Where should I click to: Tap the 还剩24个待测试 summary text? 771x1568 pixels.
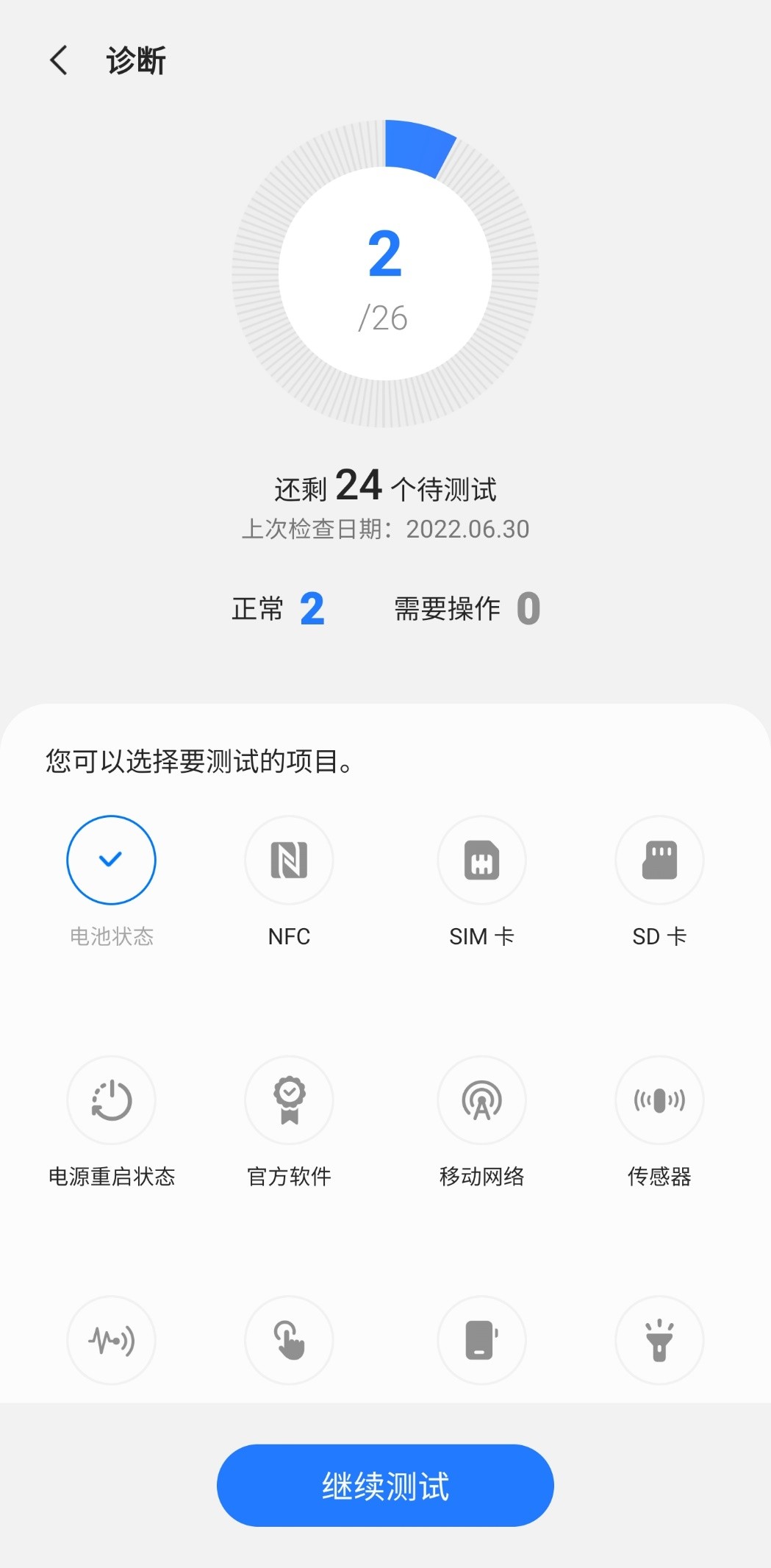click(385, 487)
